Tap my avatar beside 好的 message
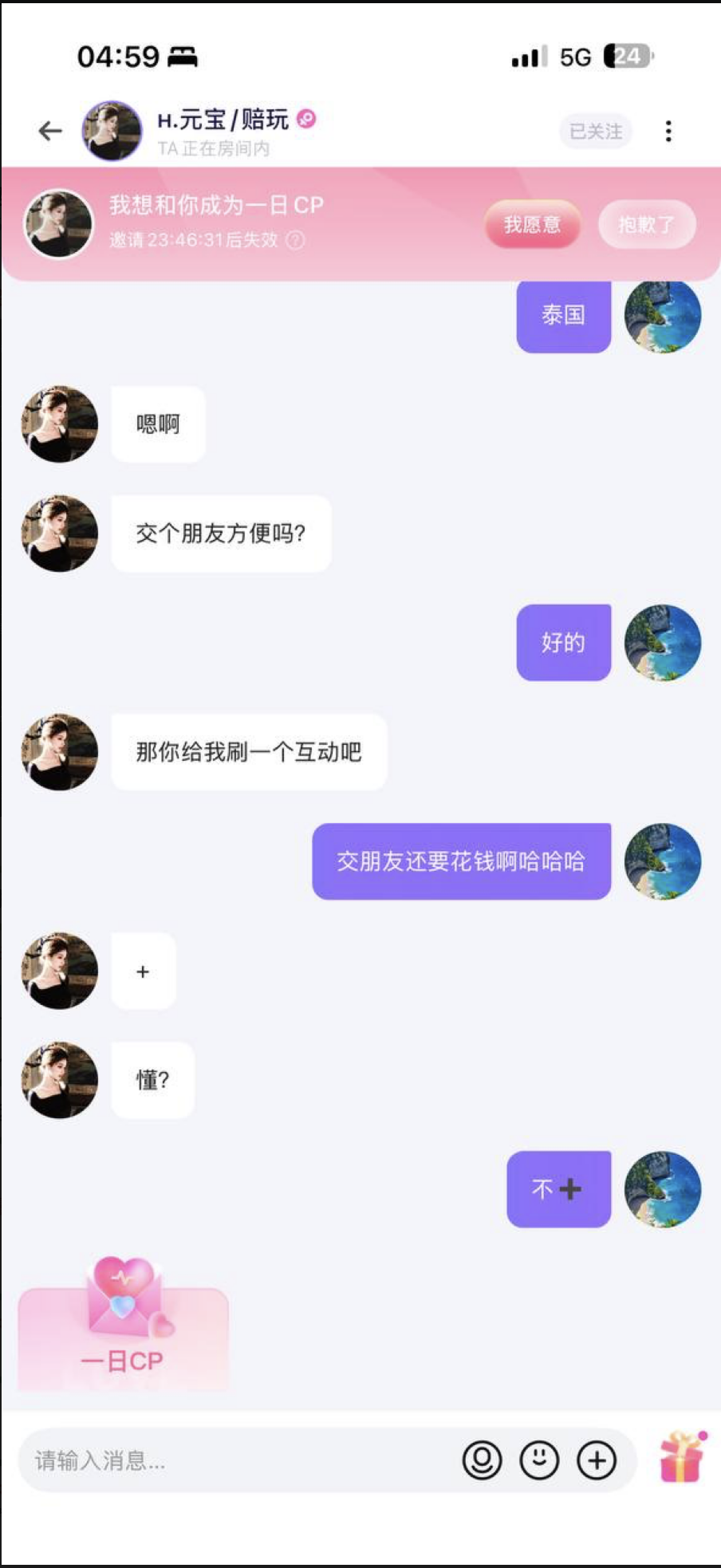 point(663,642)
